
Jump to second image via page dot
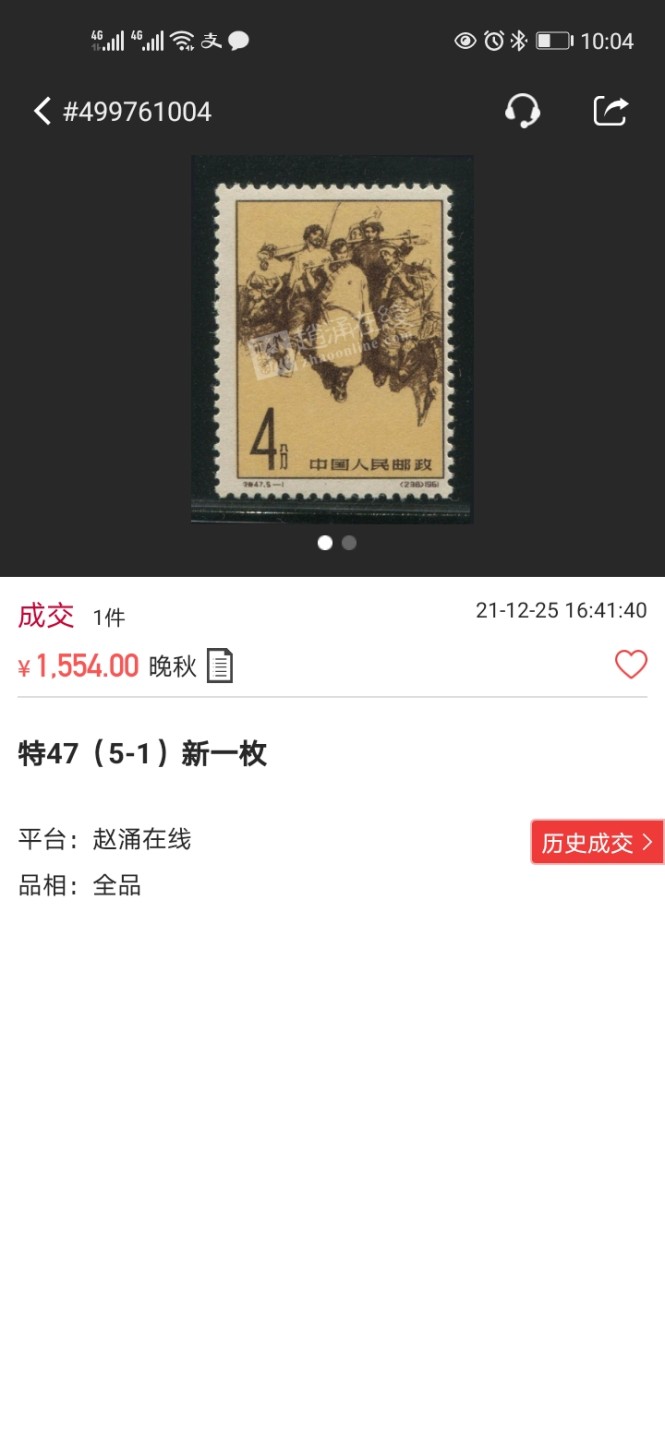point(349,543)
